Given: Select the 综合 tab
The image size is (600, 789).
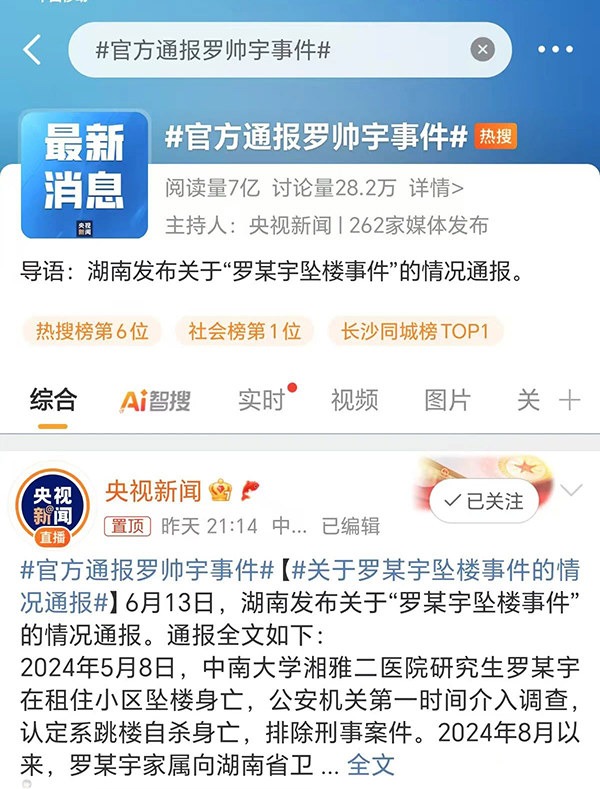Looking at the screenshot, I should point(53,401).
